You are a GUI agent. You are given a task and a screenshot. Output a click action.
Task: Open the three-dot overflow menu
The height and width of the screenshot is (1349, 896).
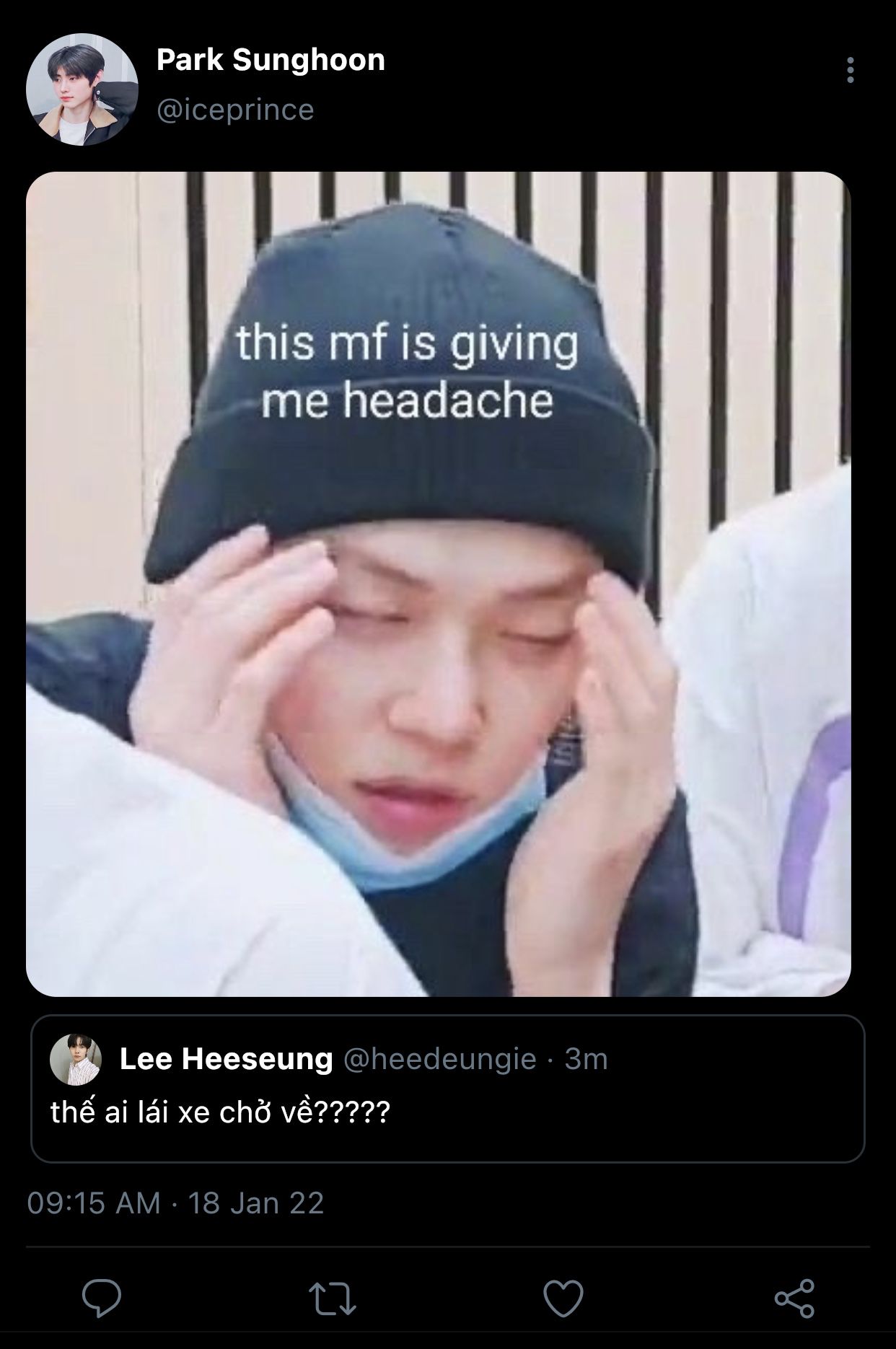click(x=851, y=70)
